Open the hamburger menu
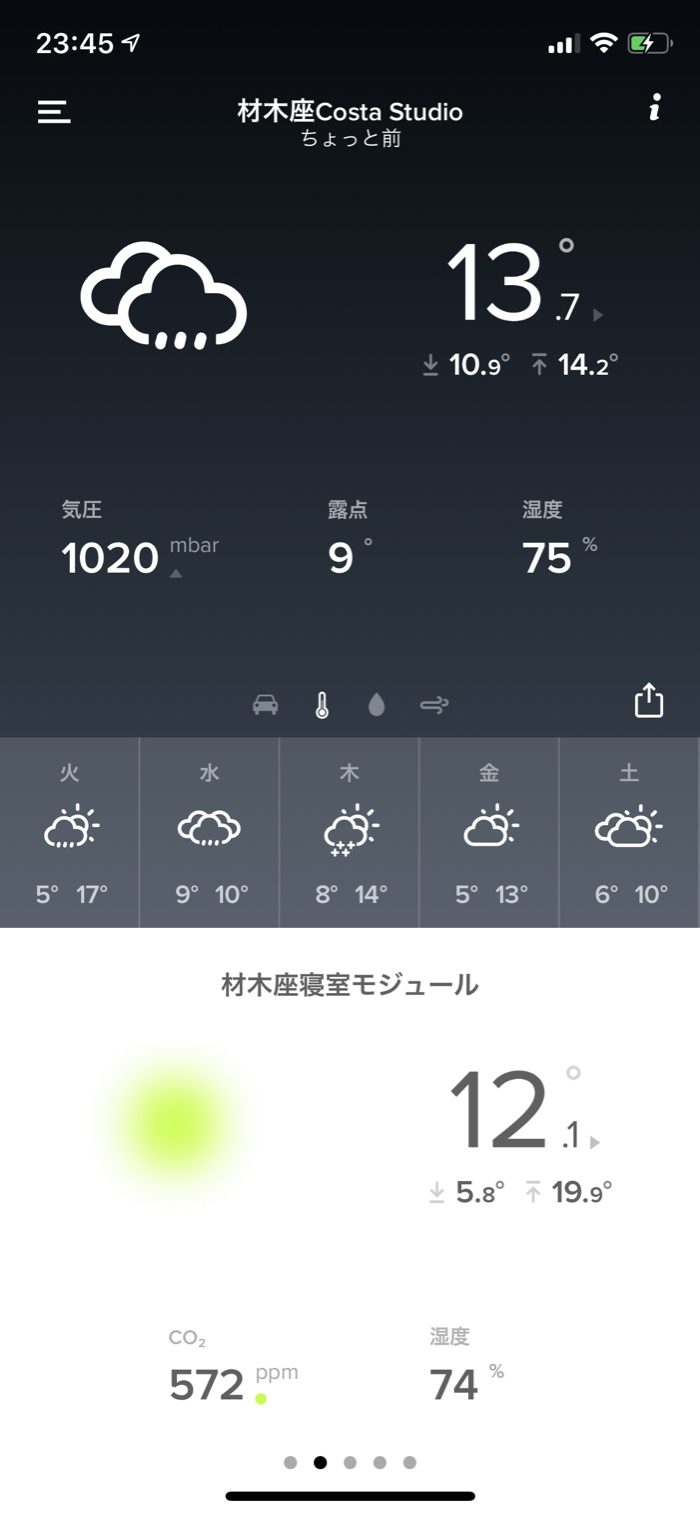This screenshot has height=1516, width=700. (x=54, y=112)
